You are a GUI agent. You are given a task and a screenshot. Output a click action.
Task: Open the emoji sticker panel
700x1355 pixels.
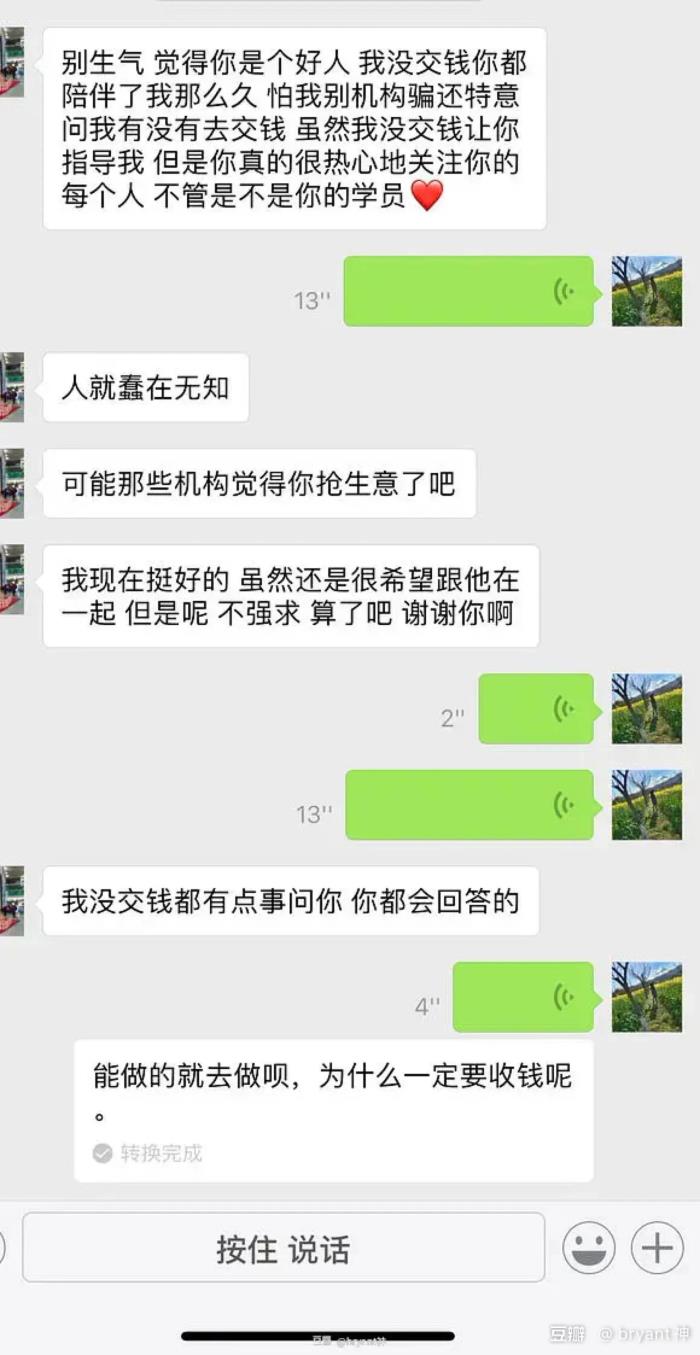588,1248
